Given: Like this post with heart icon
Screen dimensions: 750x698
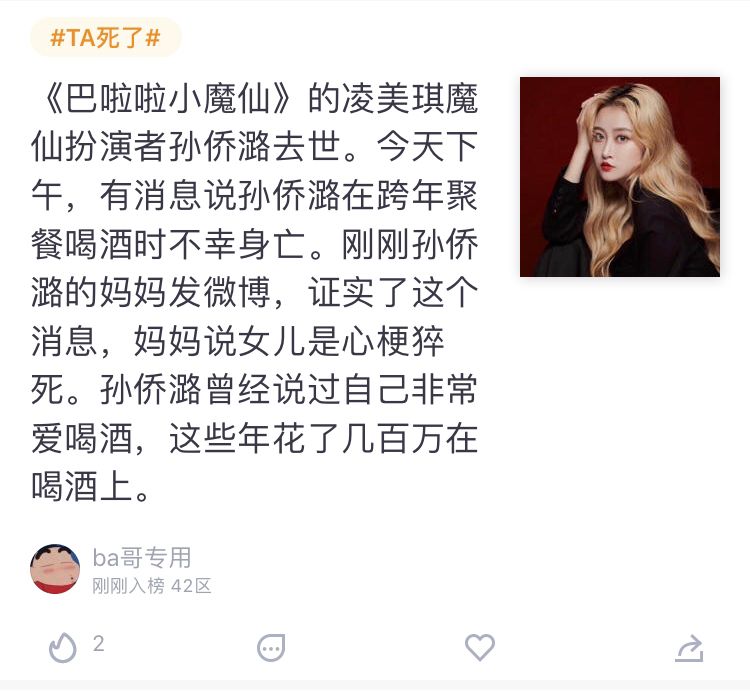Looking at the screenshot, I should (480, 648).
